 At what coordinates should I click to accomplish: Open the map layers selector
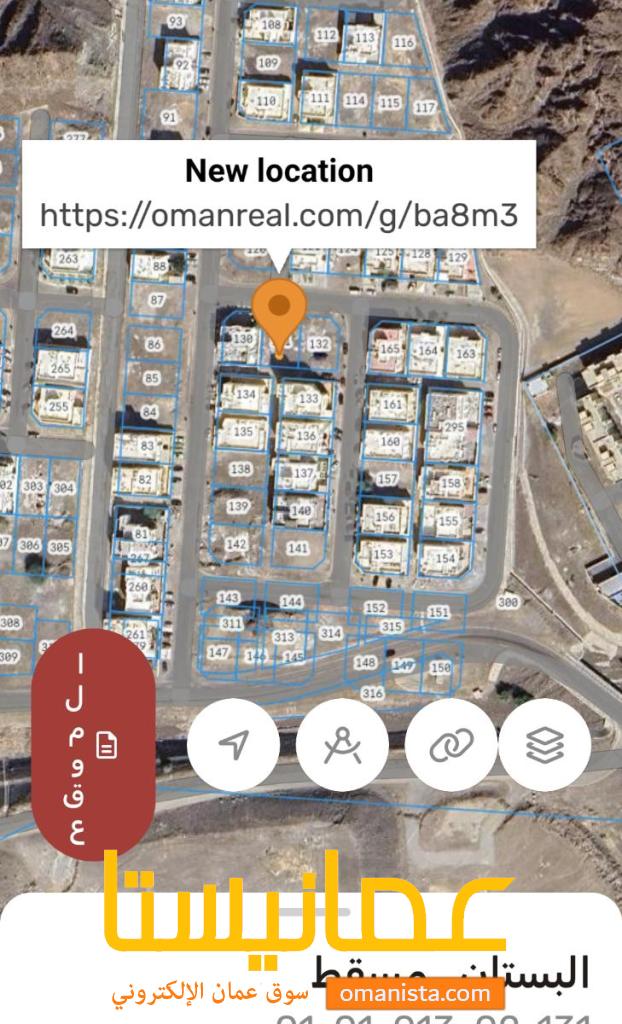(x=545, y=744)
